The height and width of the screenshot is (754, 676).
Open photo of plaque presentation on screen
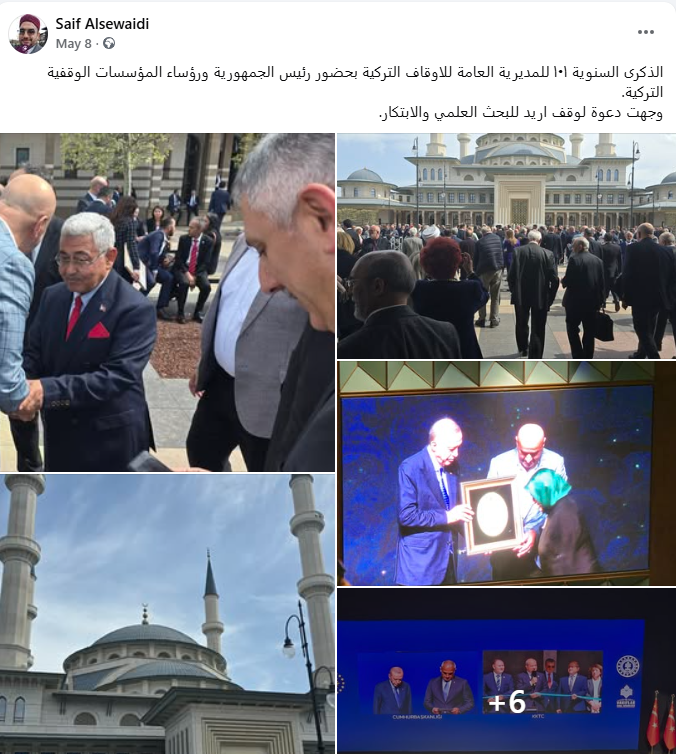pos(506,473)
